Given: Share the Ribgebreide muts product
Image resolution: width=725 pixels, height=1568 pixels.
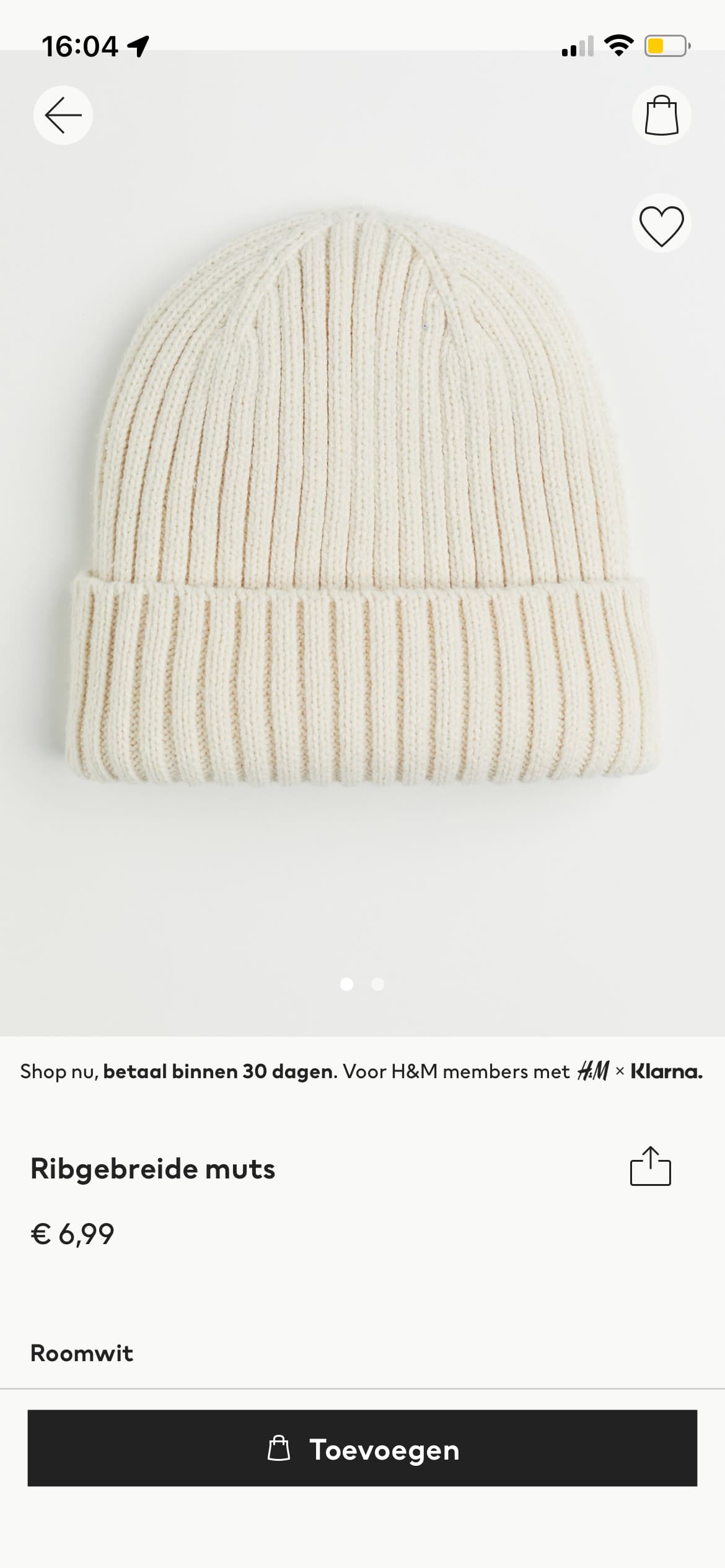Looking at the screenshot, I should click(x=650, y=1166).
